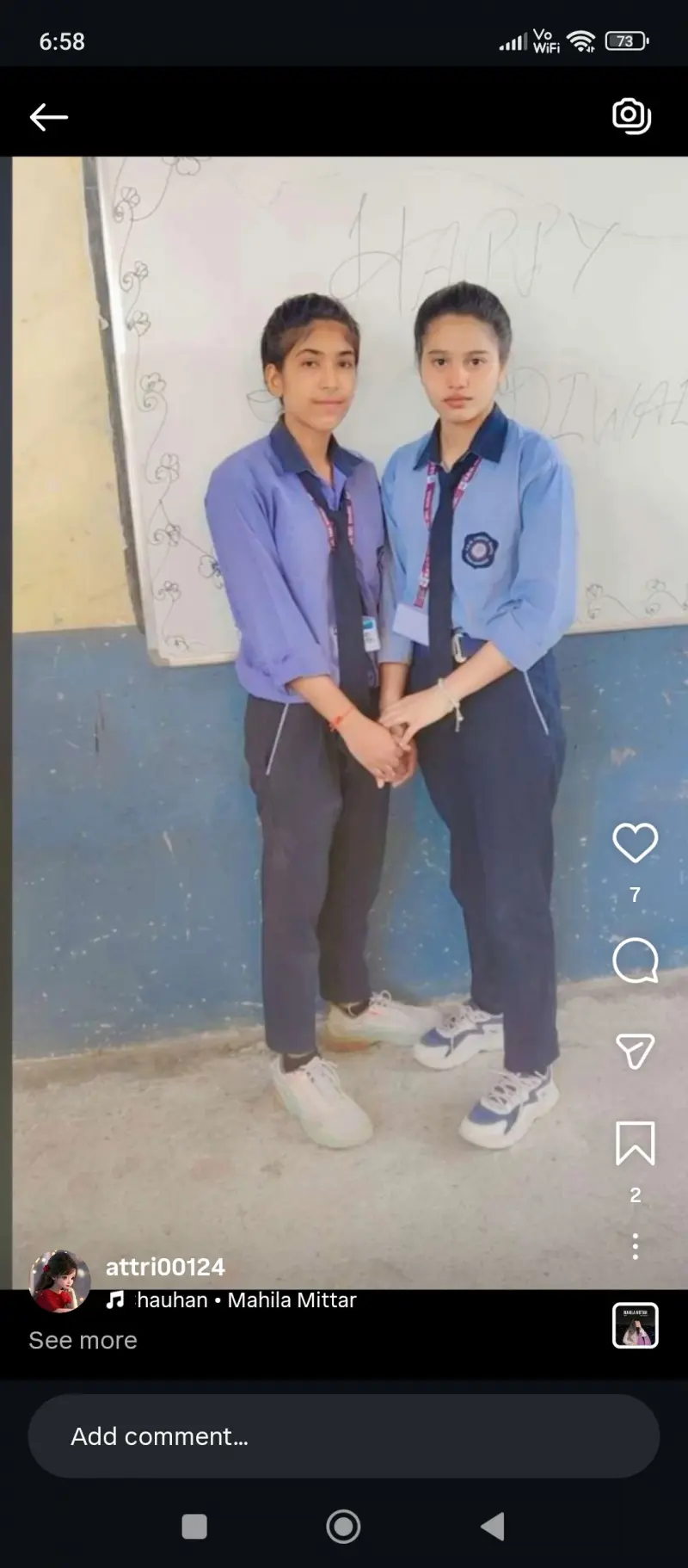
Task: Save the reel with bookmark icon
Action: [635, 1144]
